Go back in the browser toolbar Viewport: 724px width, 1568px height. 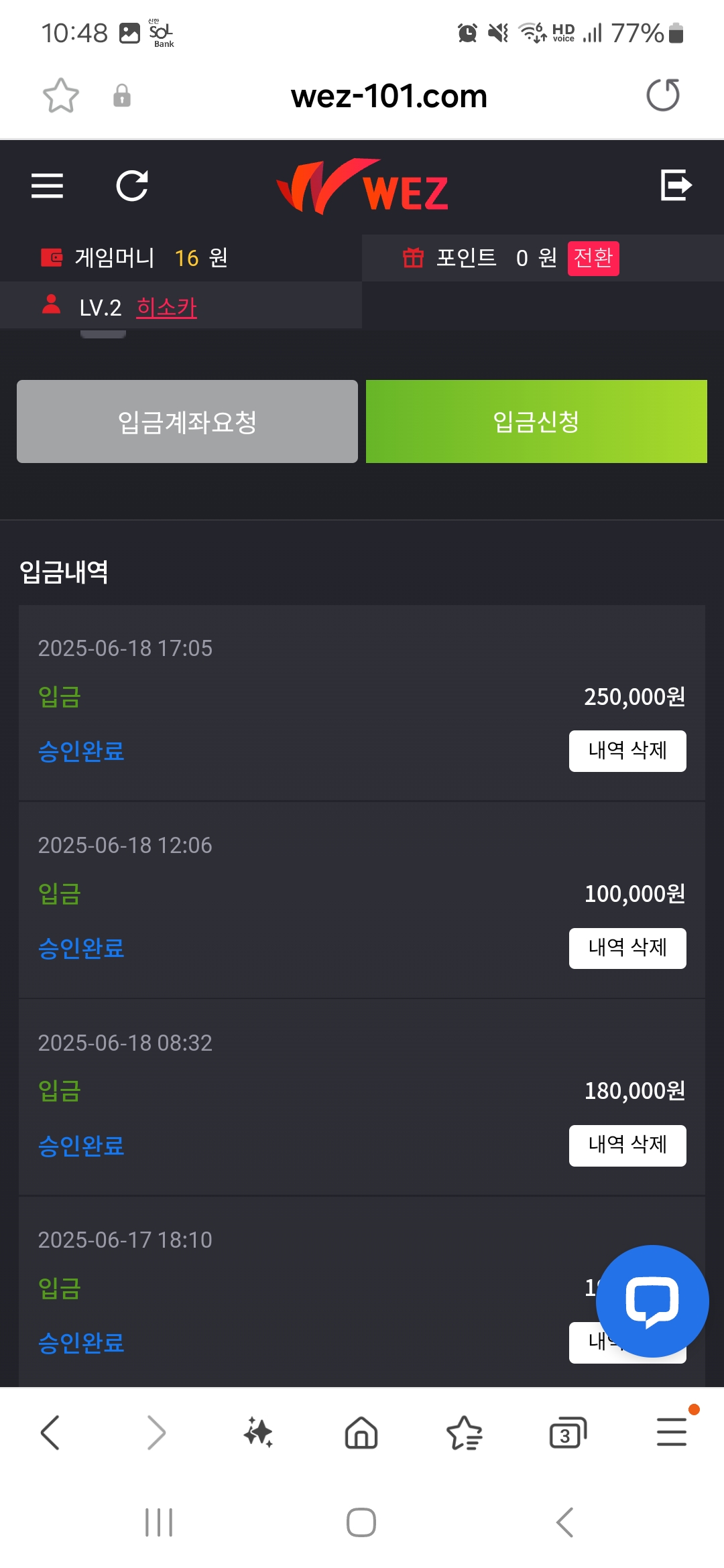(x=51, y=1433)
